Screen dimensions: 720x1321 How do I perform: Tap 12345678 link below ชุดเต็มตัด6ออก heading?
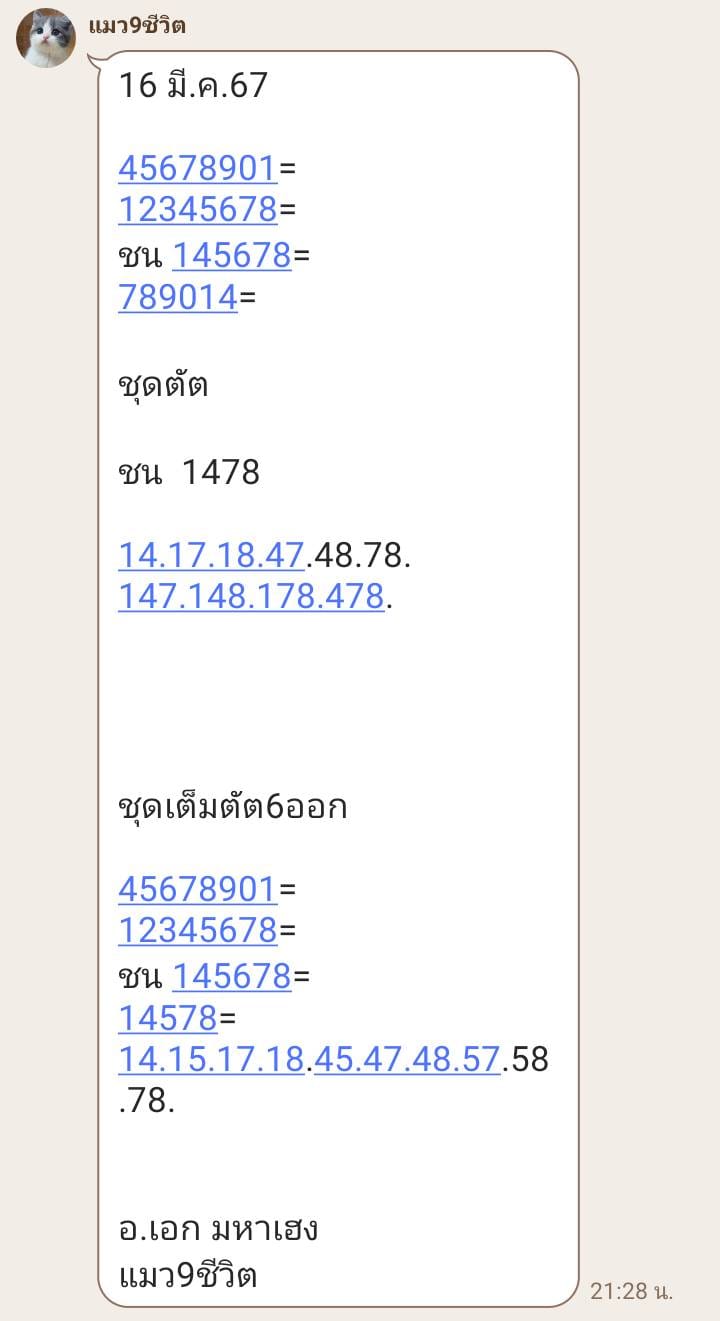198,930
